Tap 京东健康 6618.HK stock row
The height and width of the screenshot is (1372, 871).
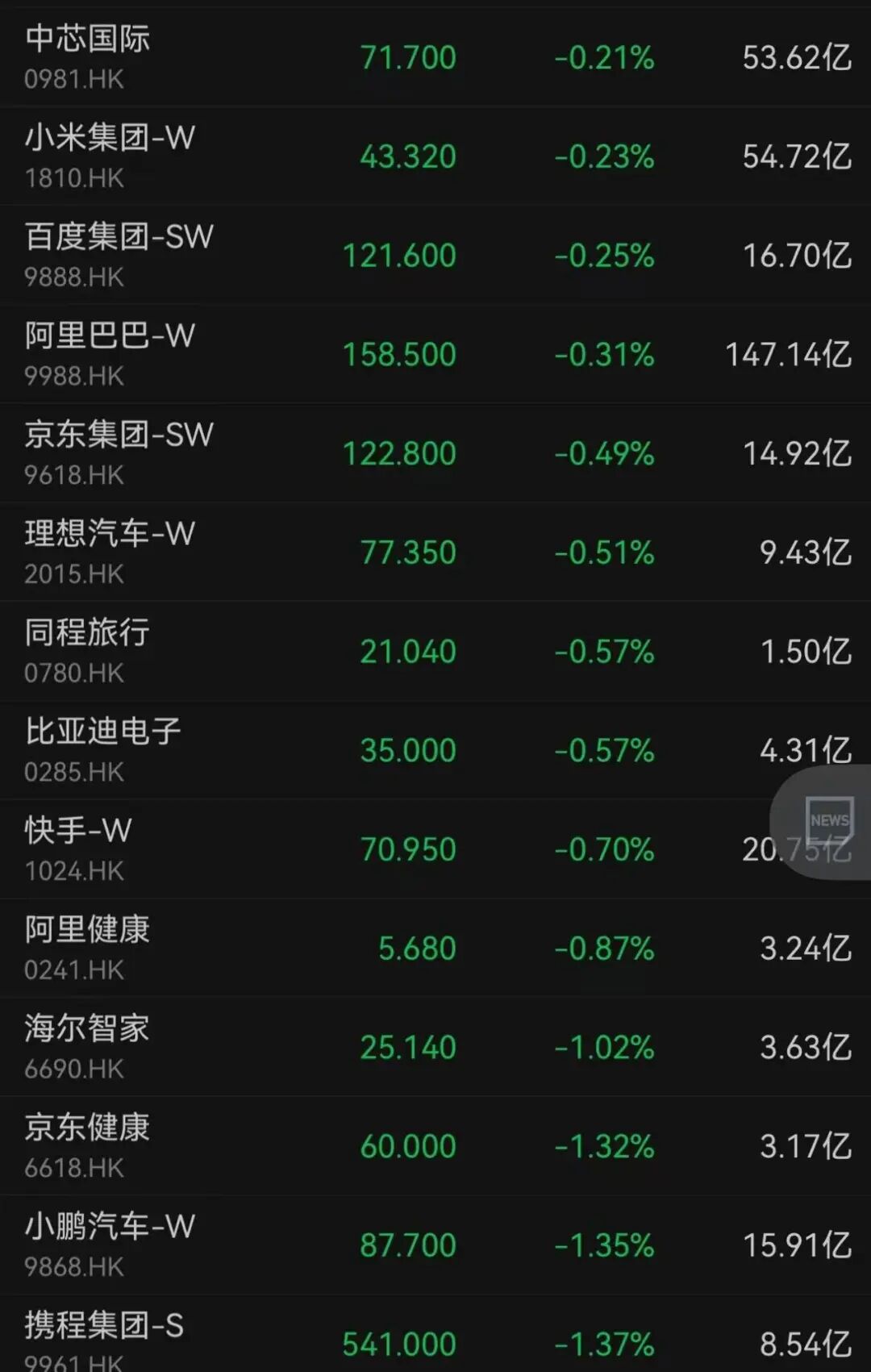click(87, 1146)
